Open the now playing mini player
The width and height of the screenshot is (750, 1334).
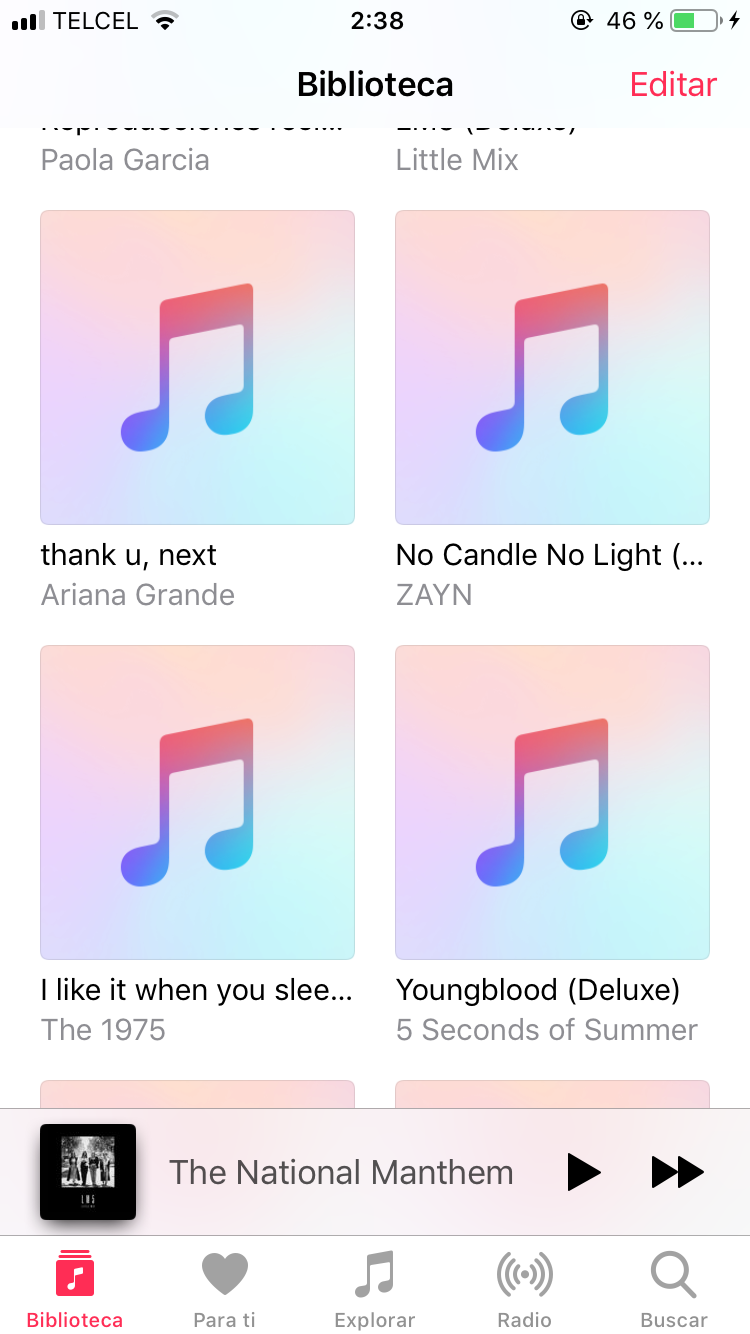(x=340, y=1172)
